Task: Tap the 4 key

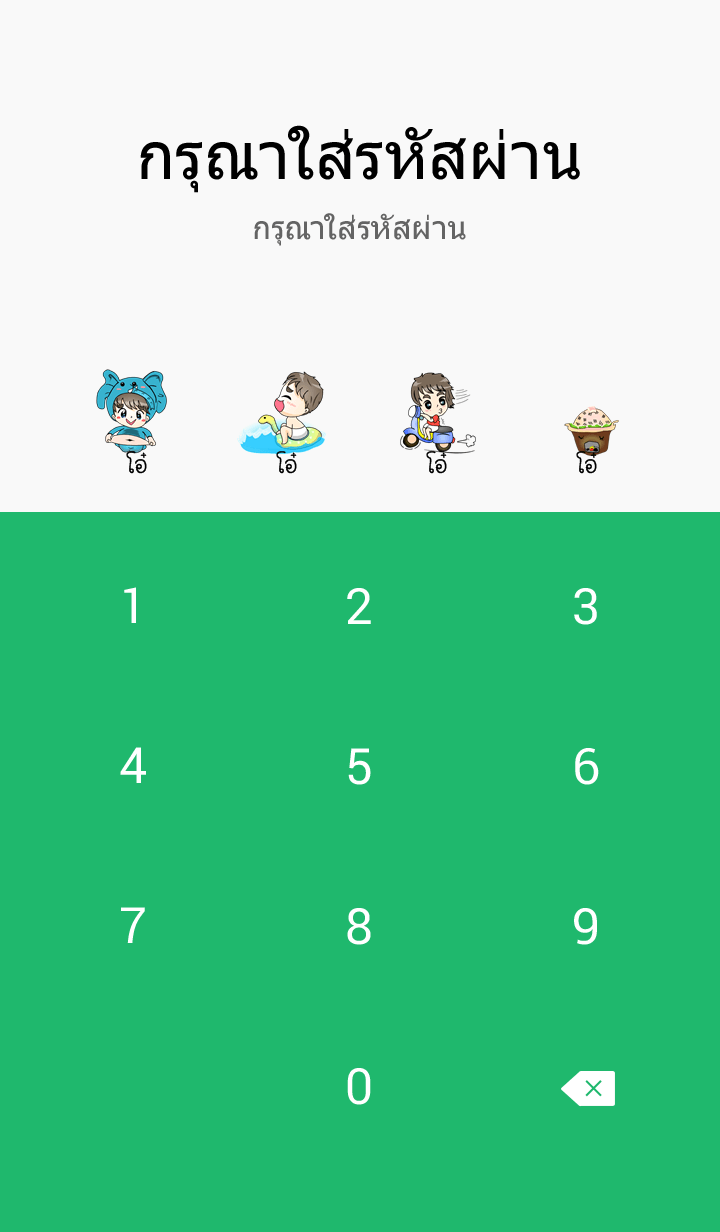Action: pyautogui.click(x=132, y=767)
